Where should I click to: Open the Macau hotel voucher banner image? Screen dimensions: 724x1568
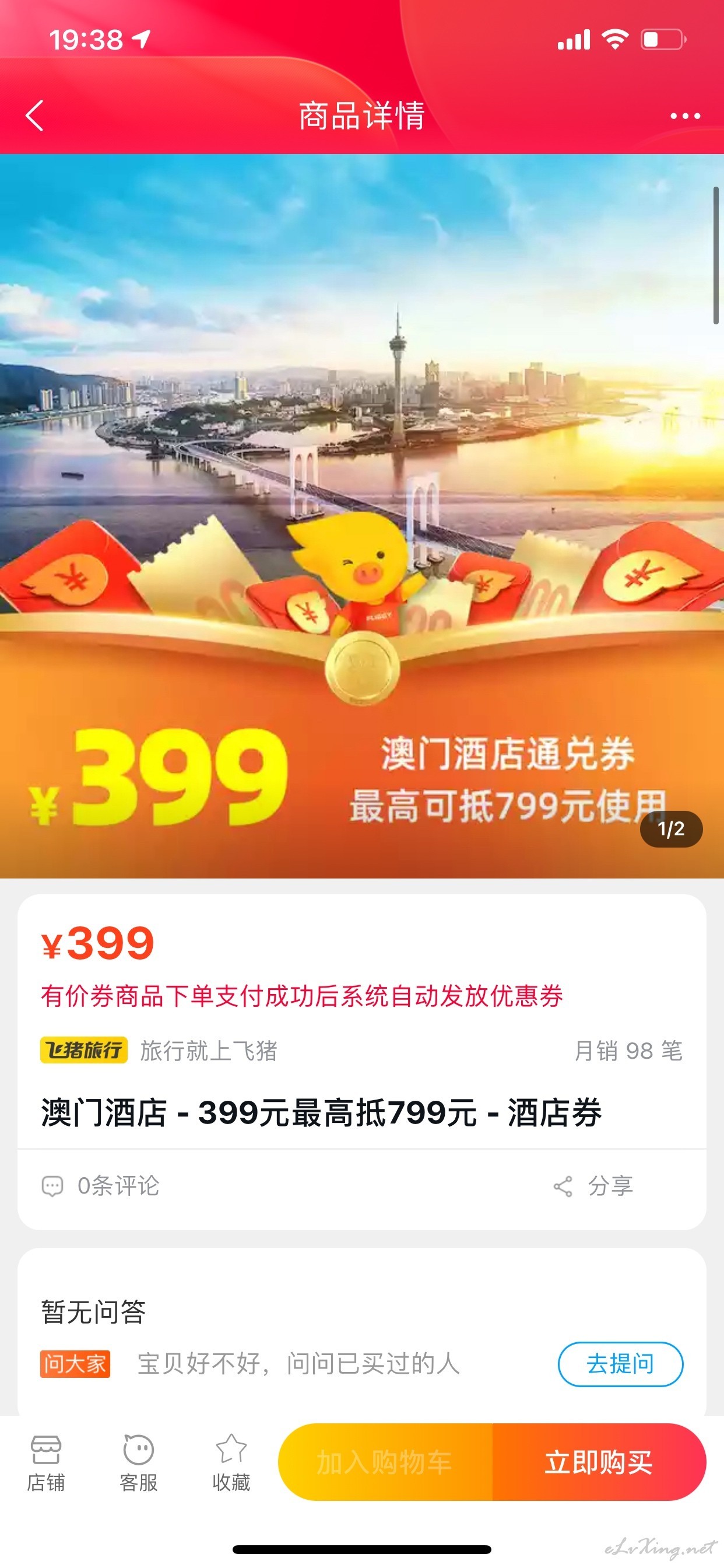click(x=362, y=516)
